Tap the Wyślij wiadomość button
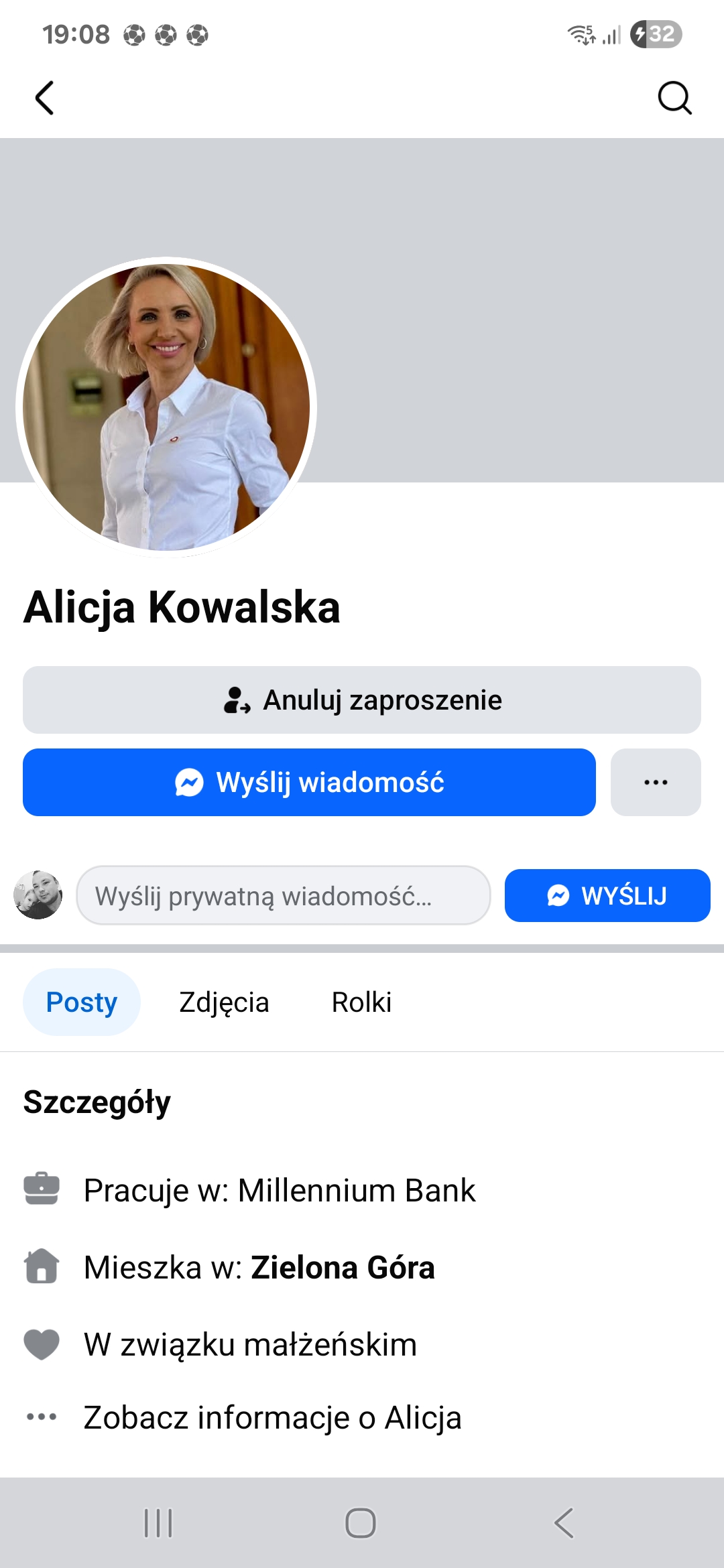The image size is (724, 1568). [309, 782]
